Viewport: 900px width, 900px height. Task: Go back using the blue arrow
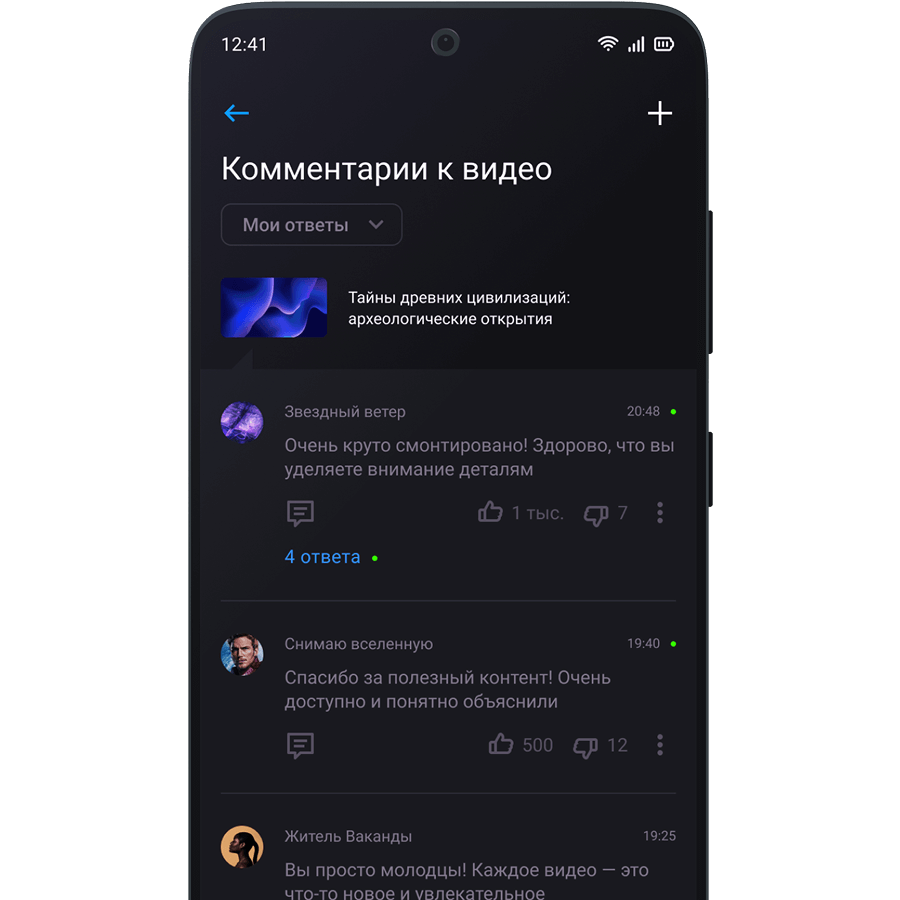[x=237, y=113]
